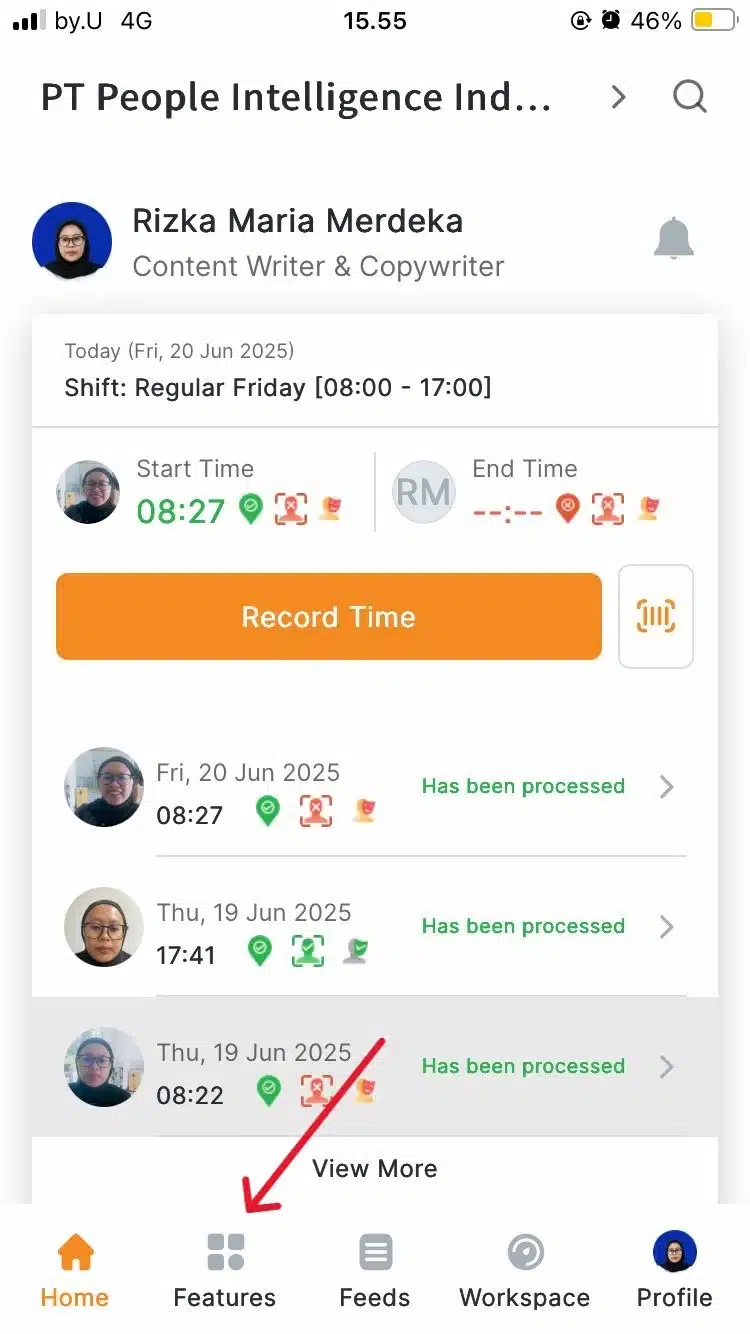Open the barcode scanner button
This screenshot has width=750, height=1334.
tap(656, 616)
